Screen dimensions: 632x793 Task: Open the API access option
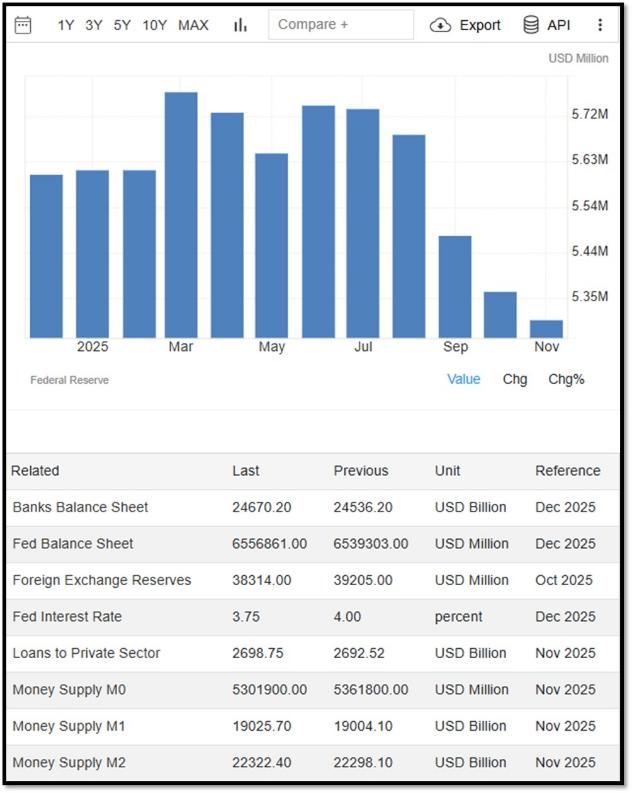[547, 25]
